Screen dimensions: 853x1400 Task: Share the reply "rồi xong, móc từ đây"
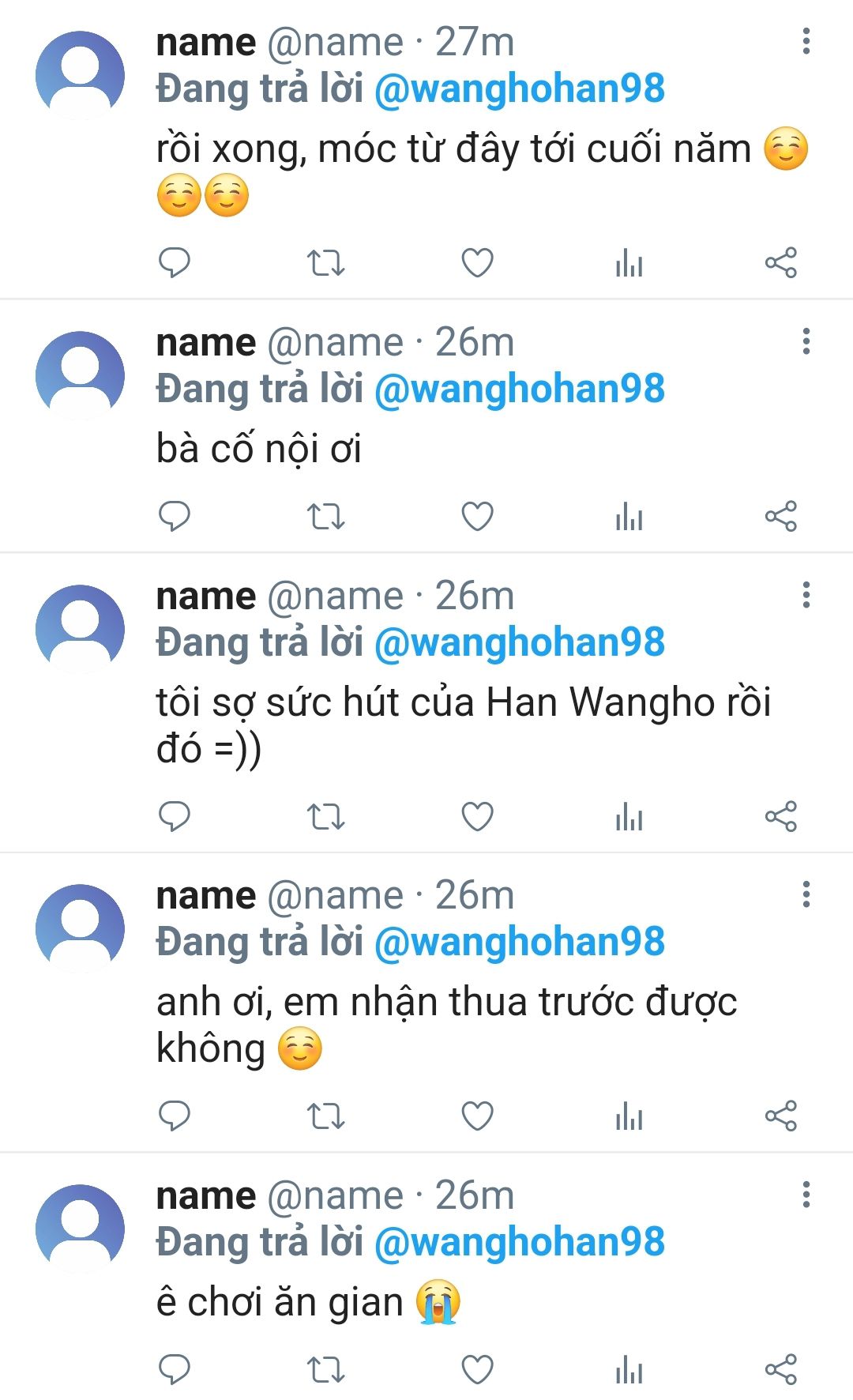pyautogui.click(x=780, y=263)
